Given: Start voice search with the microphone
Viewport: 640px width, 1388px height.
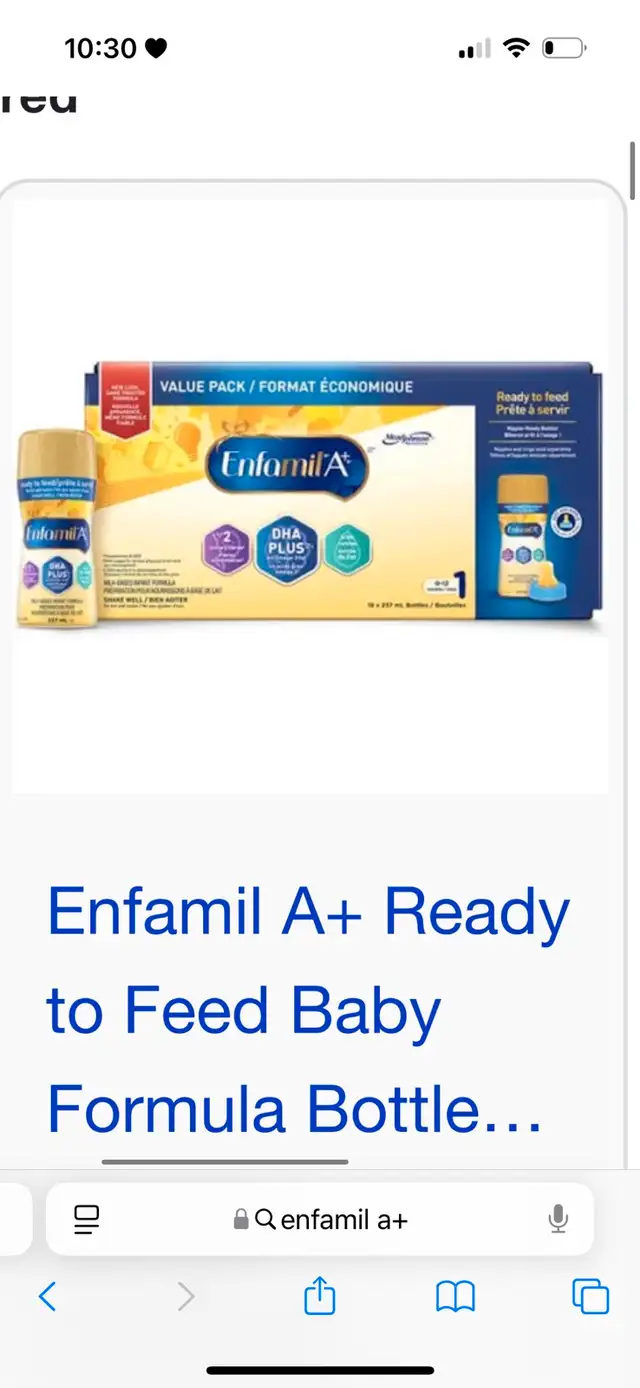Looking at the screenshot, I should point(558,1219).
